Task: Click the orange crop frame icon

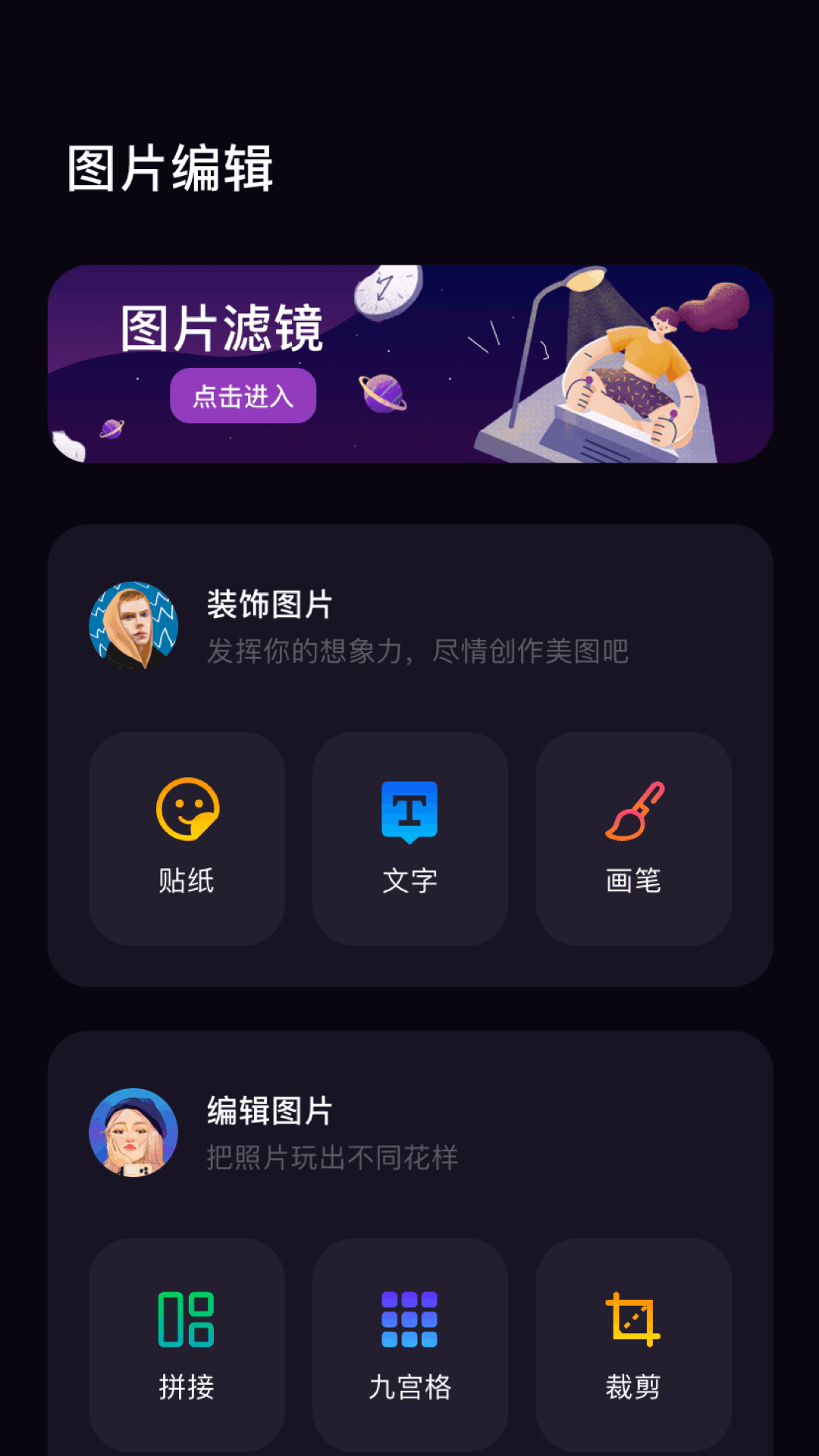Action: point(633,1319)
